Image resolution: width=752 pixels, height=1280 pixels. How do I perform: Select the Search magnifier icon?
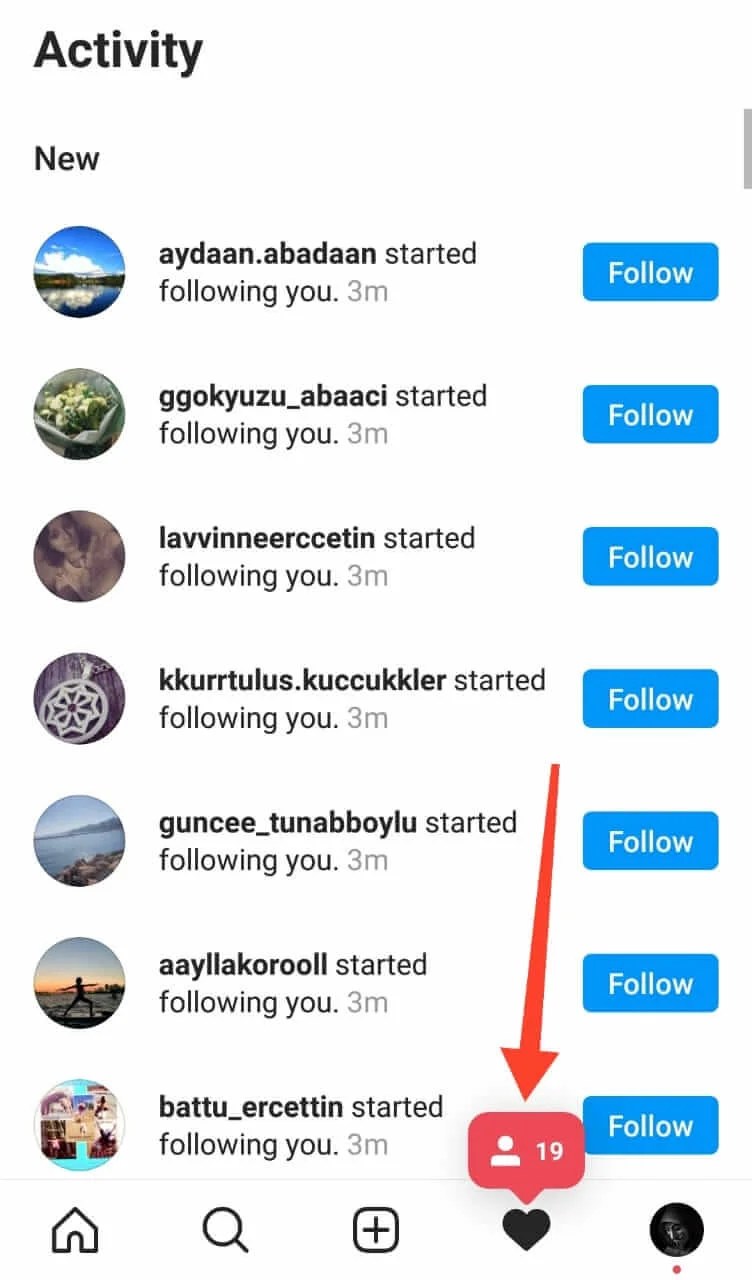(x=224, y=1228)
